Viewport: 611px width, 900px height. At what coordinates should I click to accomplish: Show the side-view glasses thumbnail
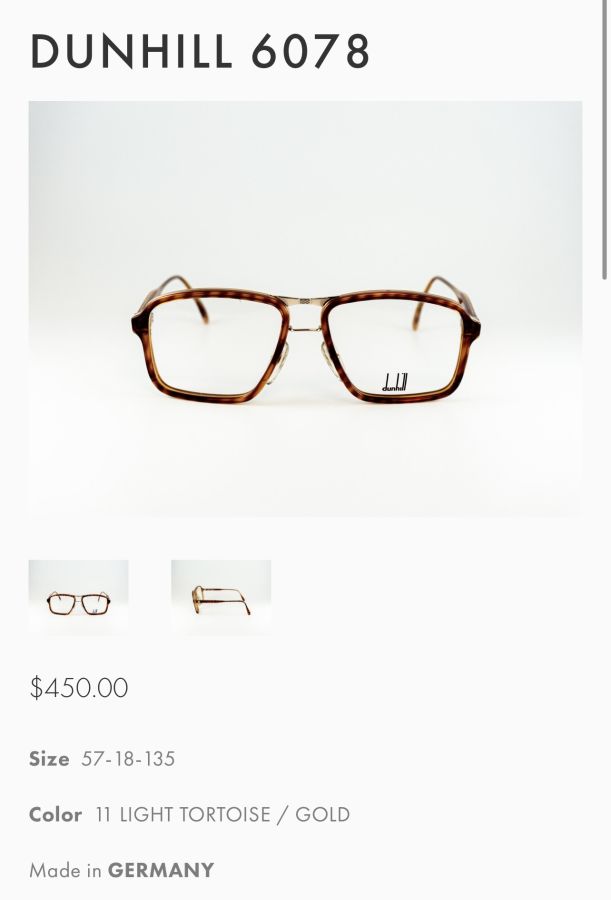221,597
